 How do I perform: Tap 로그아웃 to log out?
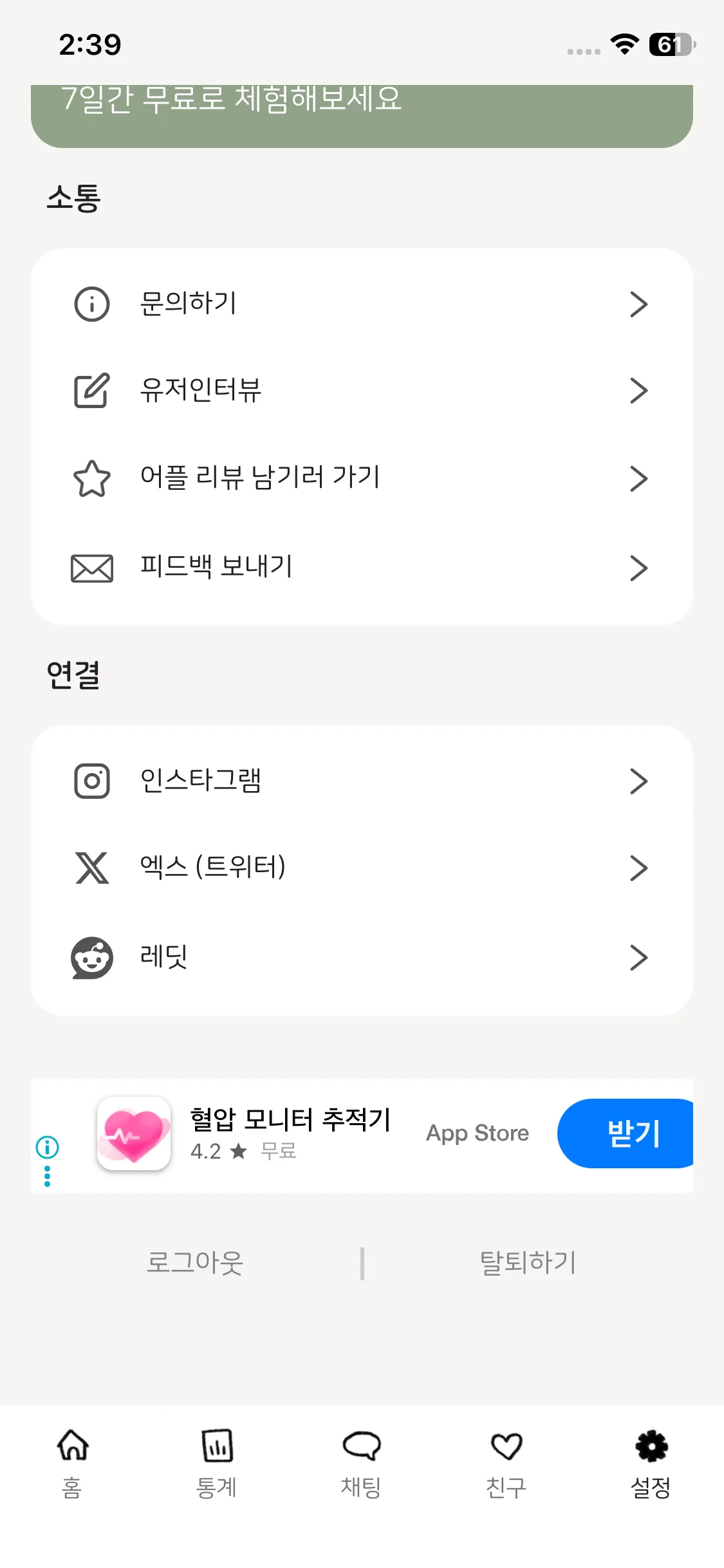[x=195, y=1262]
